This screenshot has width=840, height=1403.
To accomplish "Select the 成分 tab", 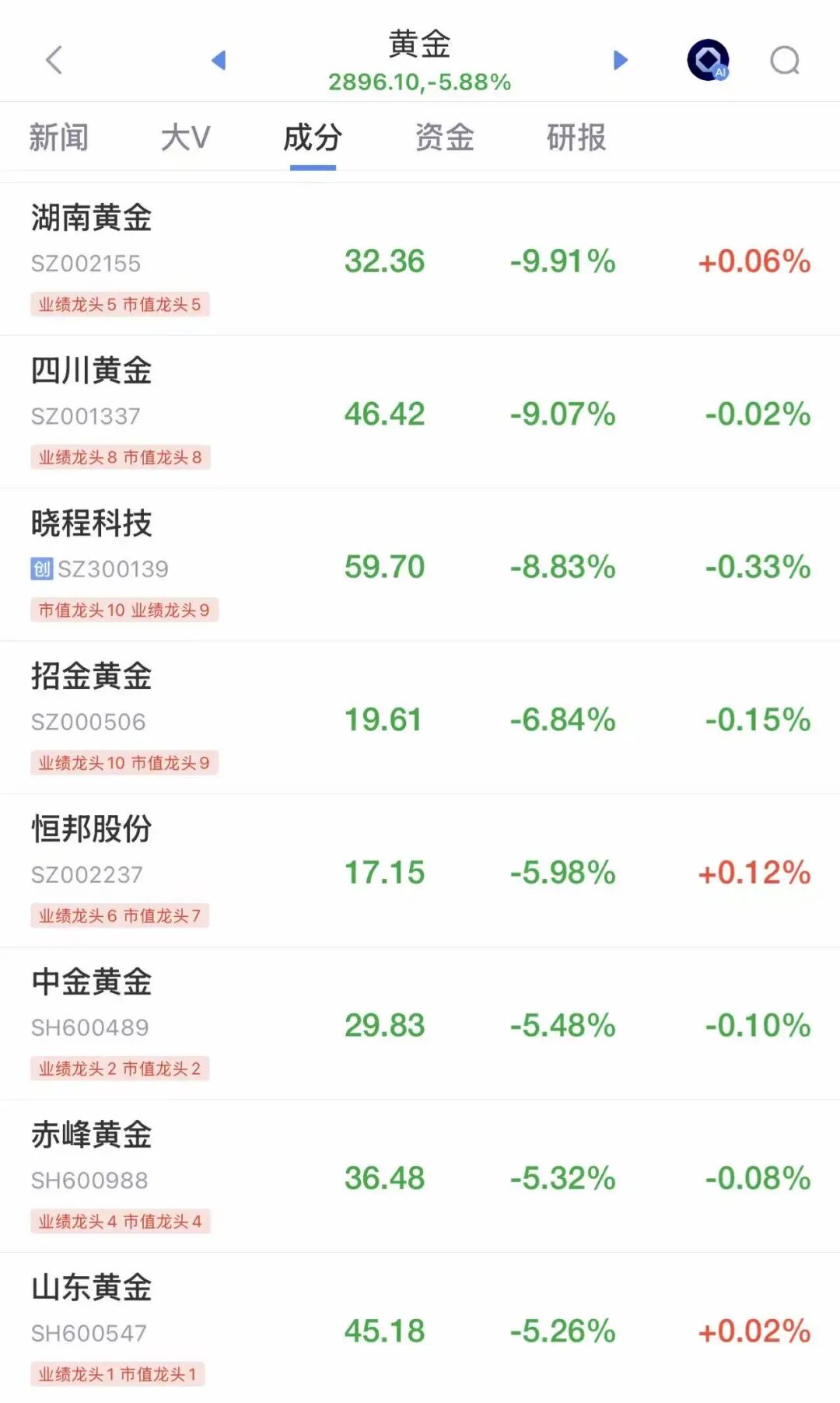I will coord(313,138).
